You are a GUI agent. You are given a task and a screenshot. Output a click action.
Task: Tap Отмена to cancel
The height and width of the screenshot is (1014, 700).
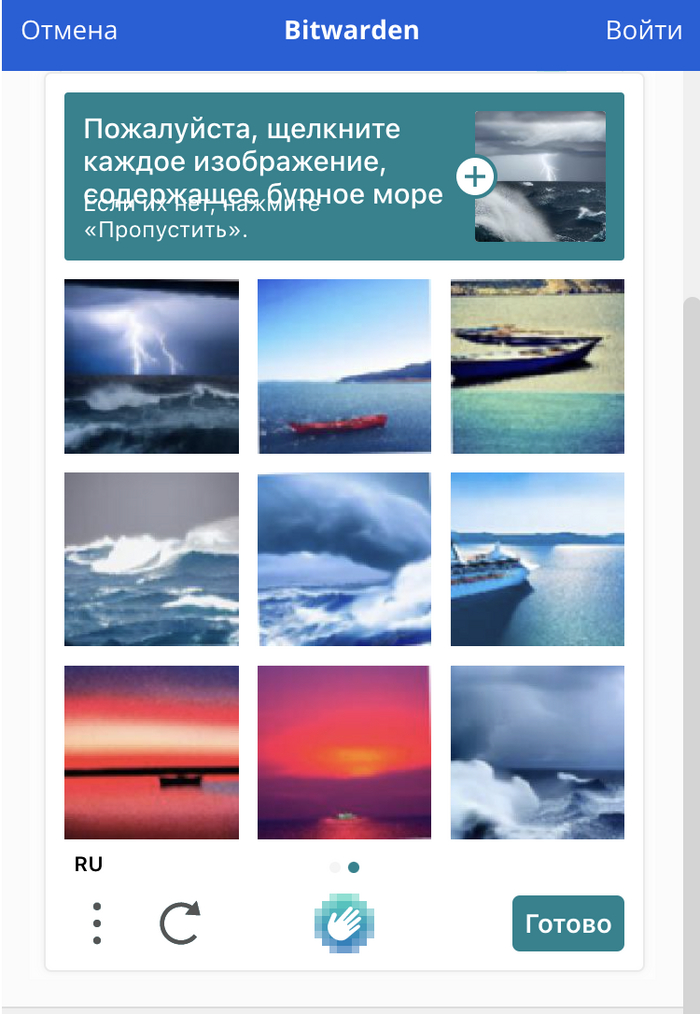69,30
